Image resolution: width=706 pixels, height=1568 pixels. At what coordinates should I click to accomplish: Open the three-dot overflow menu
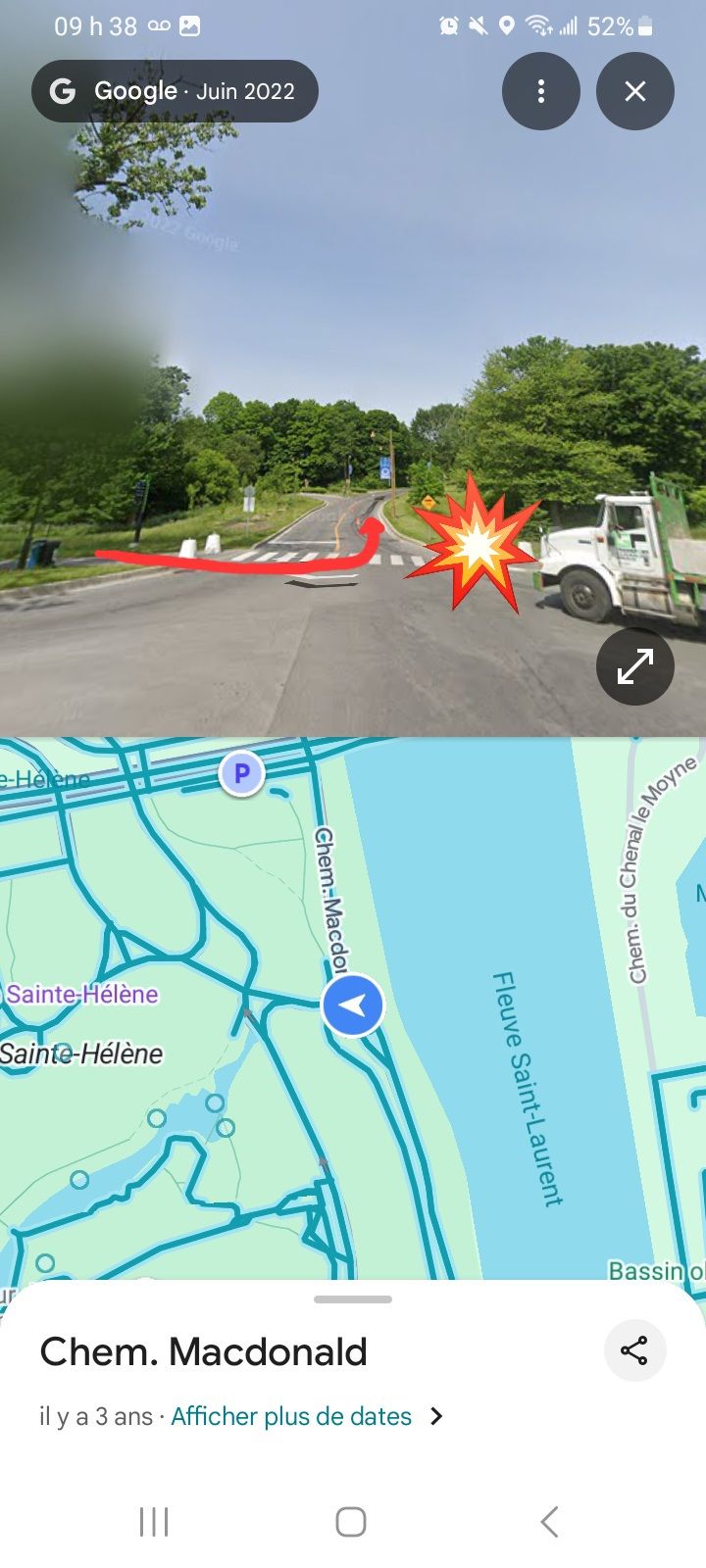[x=540, y=91]
